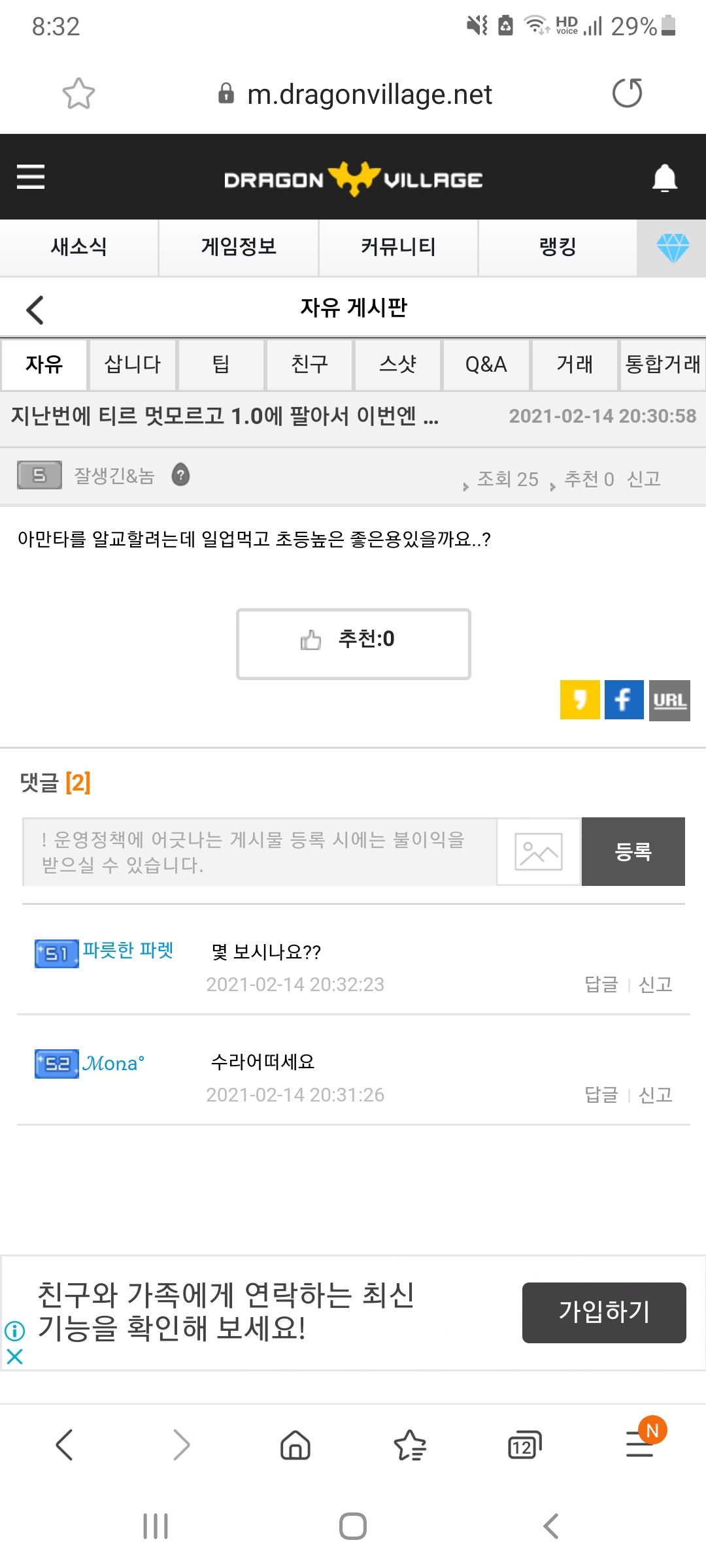706x1568 pixels.
Task: Go back from 자유 게시판
Action: (x=35, y=310)
